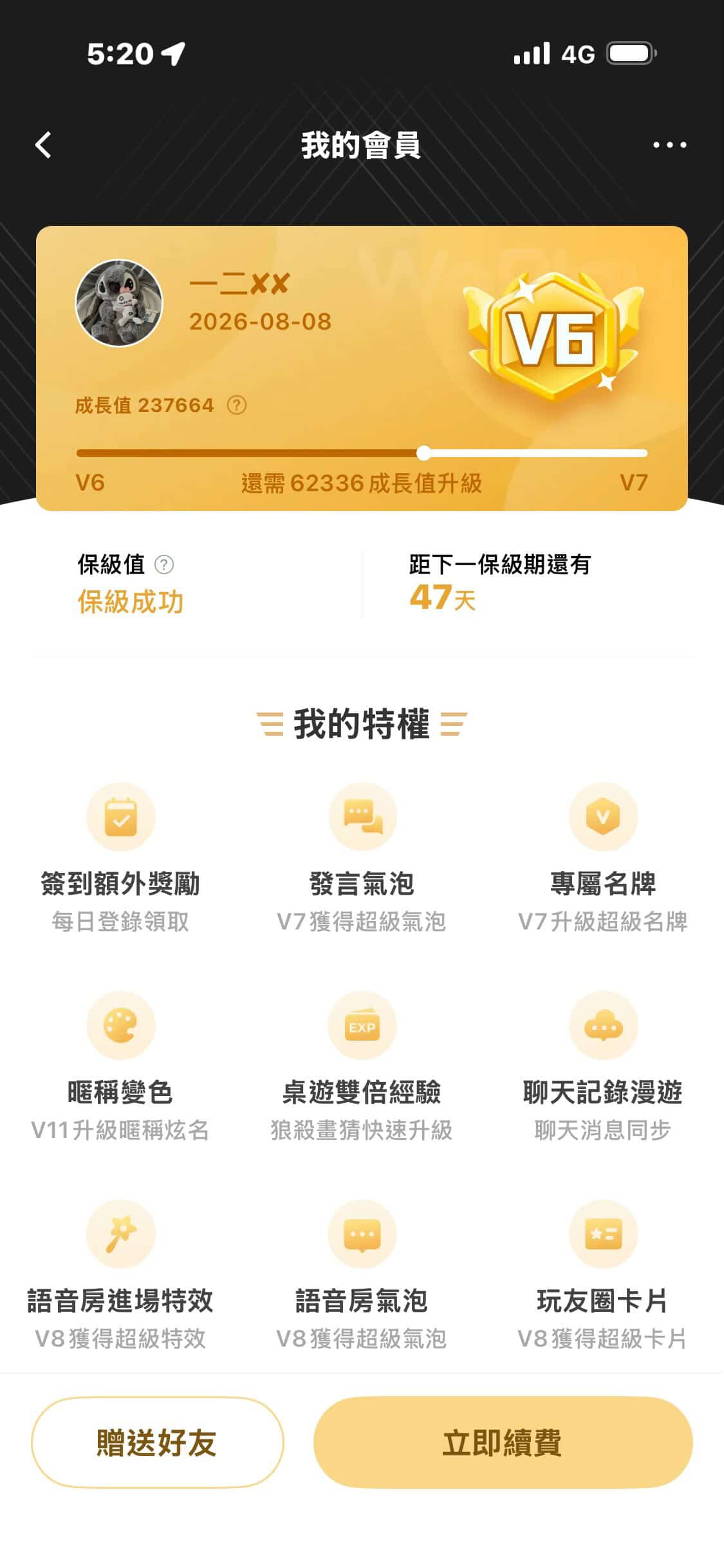Open the 聊天記錄漫遊 privilege
This screenshot has height=1568, width=724.
603,1026
